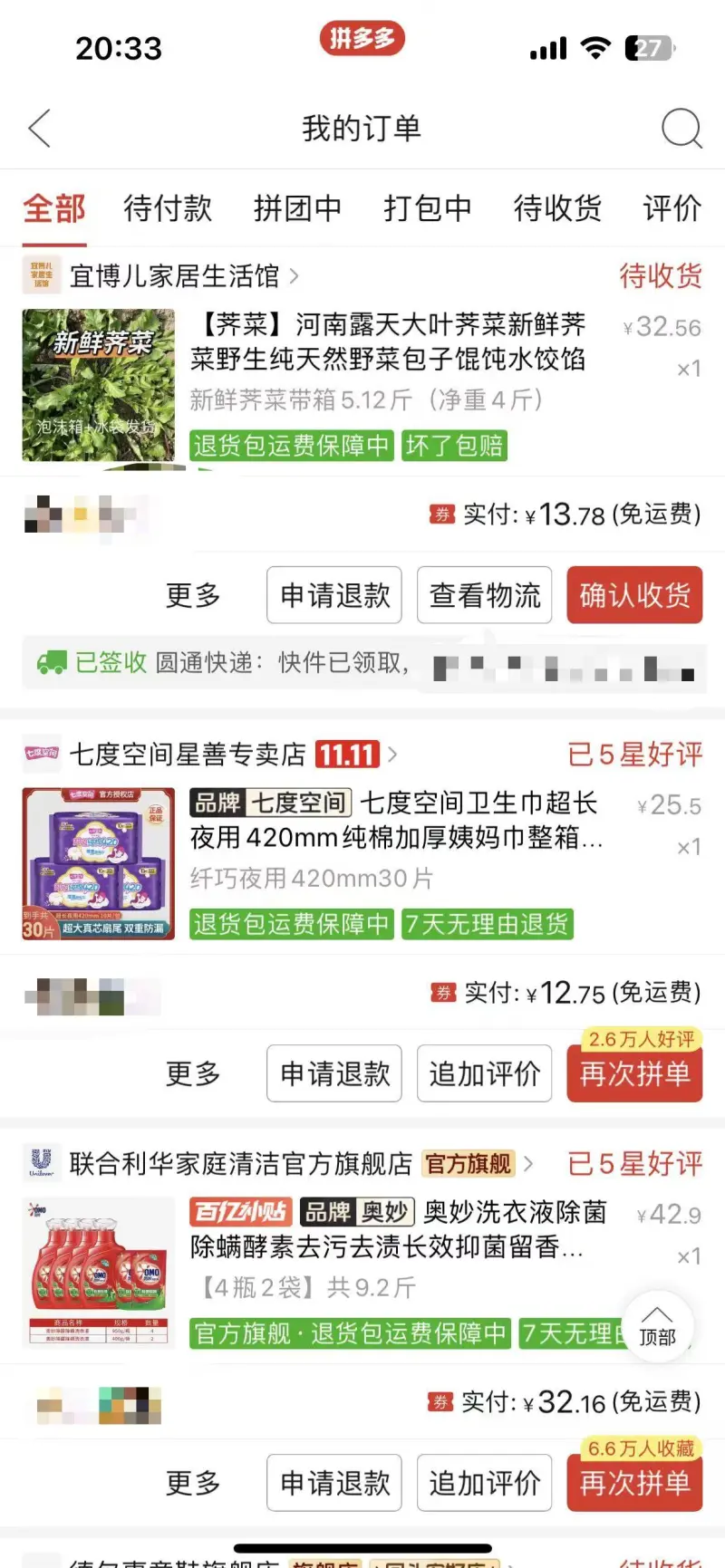The width and height of the screenshot is (725, 1568).
Task: Tap 再次拼单 for the 七度空间 order
Action: [634, 1073]
